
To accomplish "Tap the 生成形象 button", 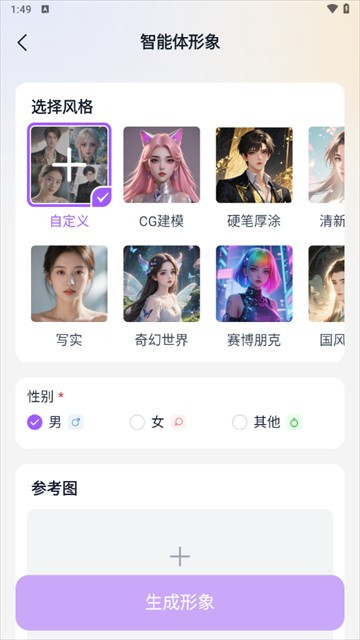I will coord(180,602).
